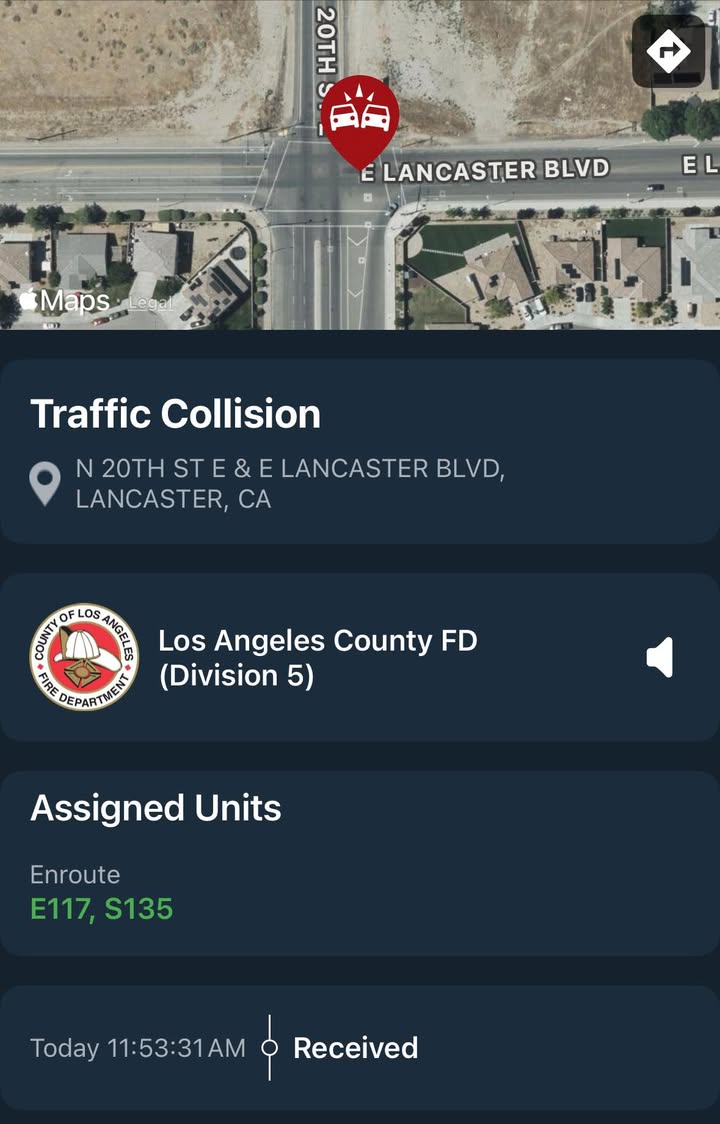Open directions to the incident location

pyautogui.click(x=668, y=51)
